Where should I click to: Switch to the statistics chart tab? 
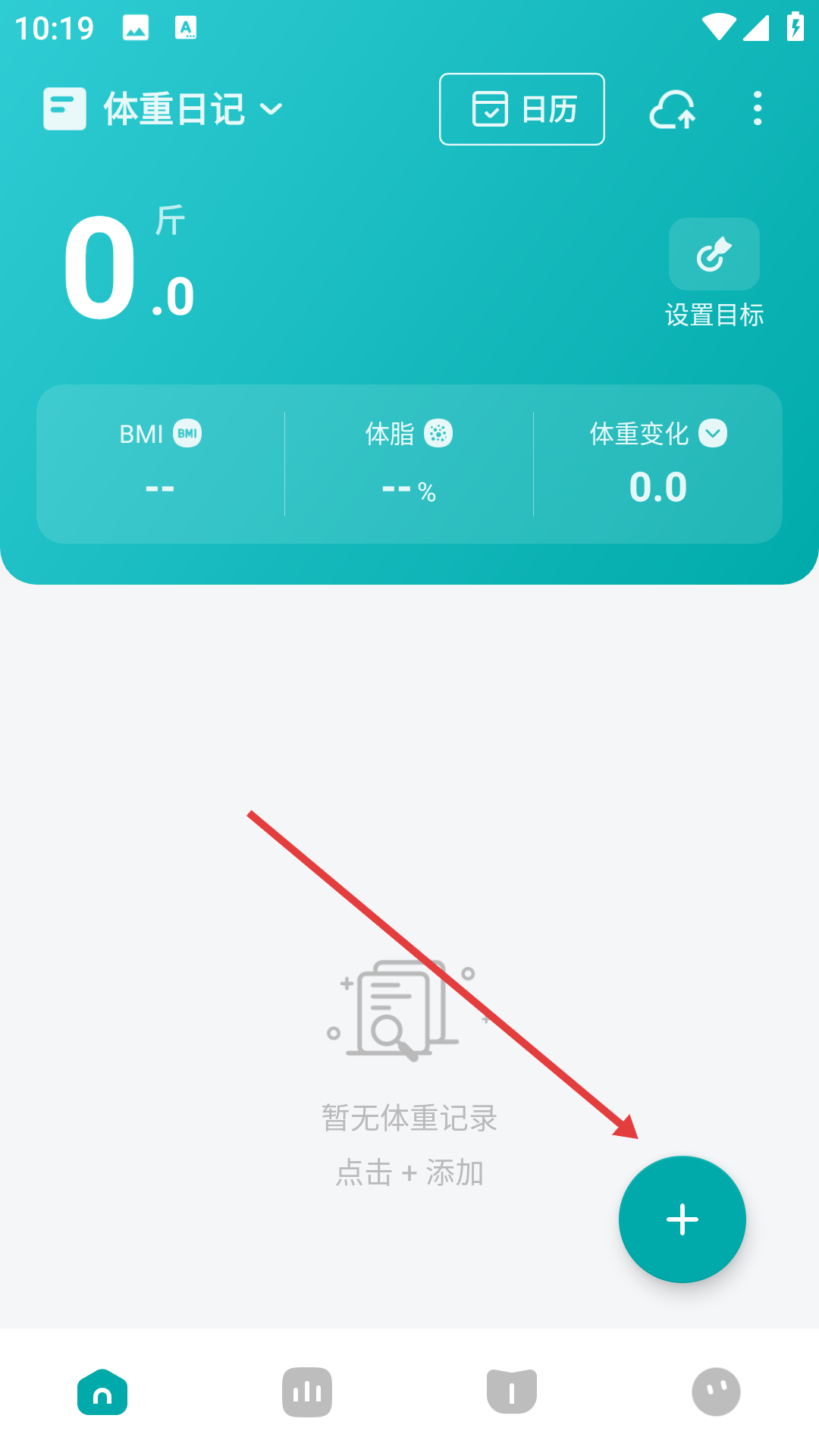307,1392
